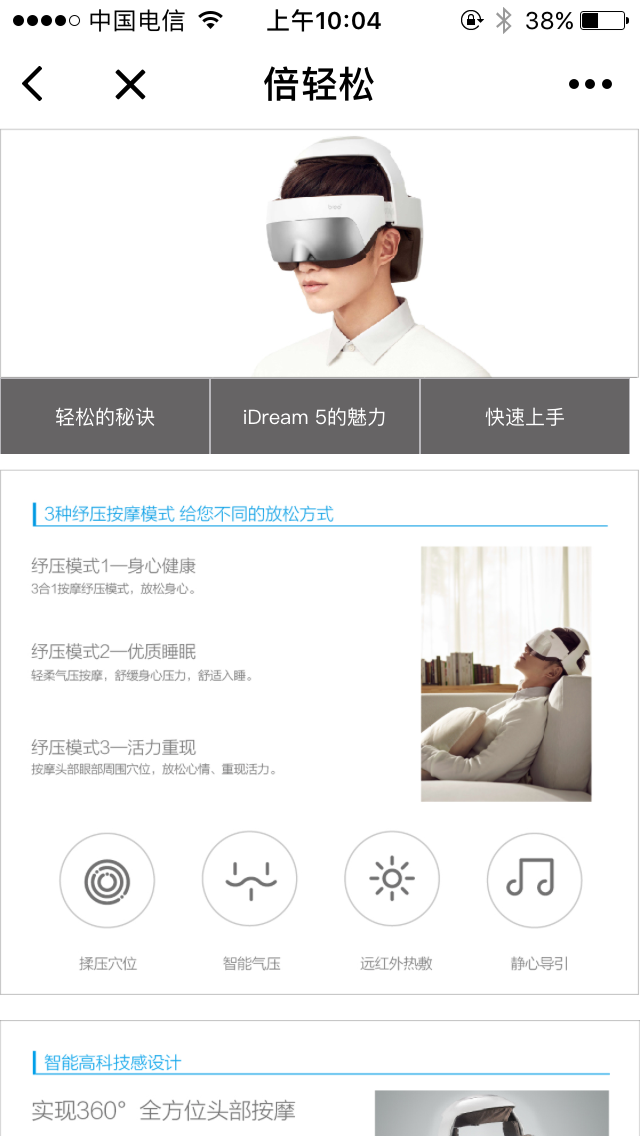Switch to the 轻松的秘诀 tab
Image resolution: width=640 pixels, height=1136 pixels.
click(x=105, y=417)
